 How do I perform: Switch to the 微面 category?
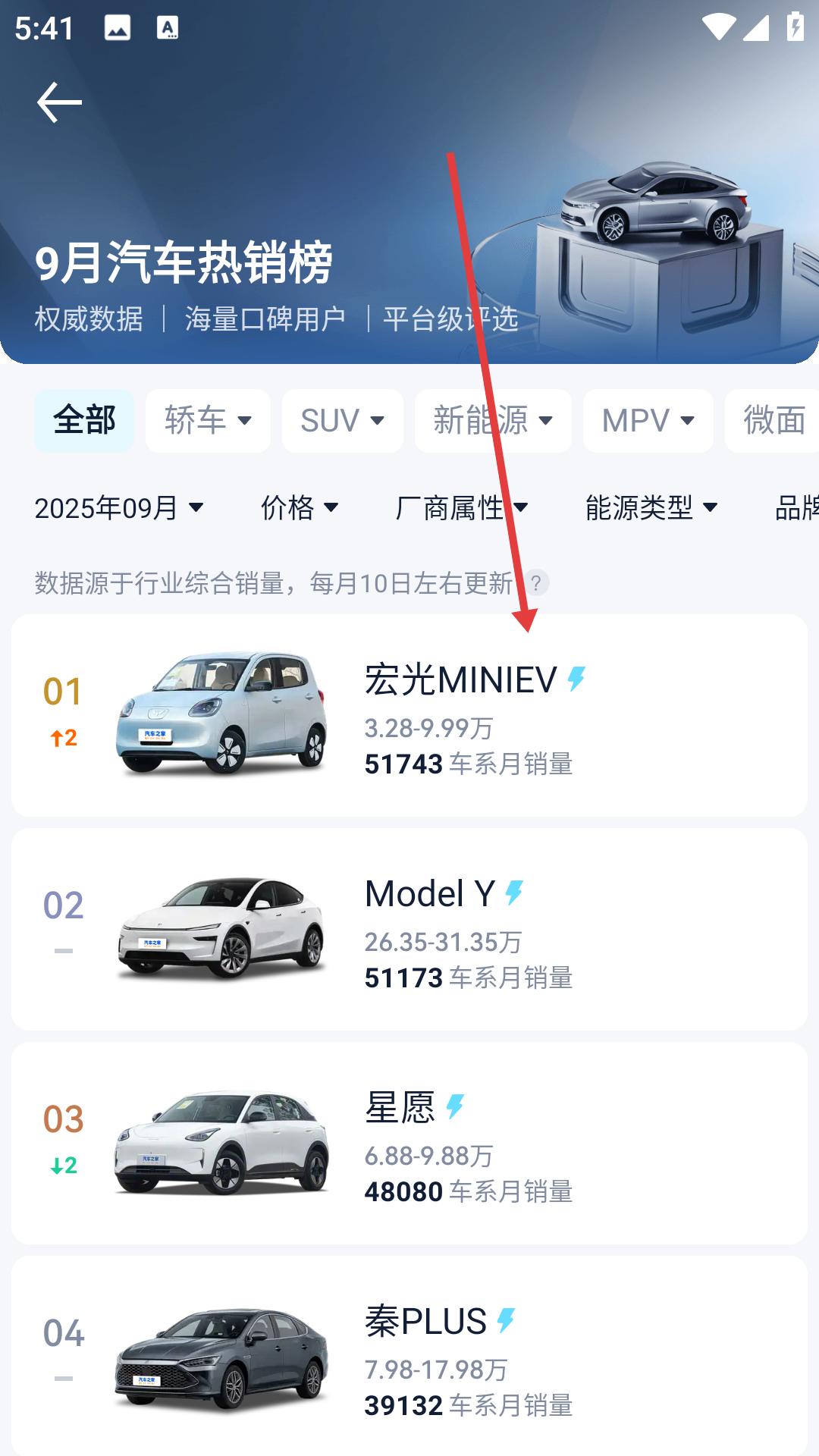coord(773,421)
